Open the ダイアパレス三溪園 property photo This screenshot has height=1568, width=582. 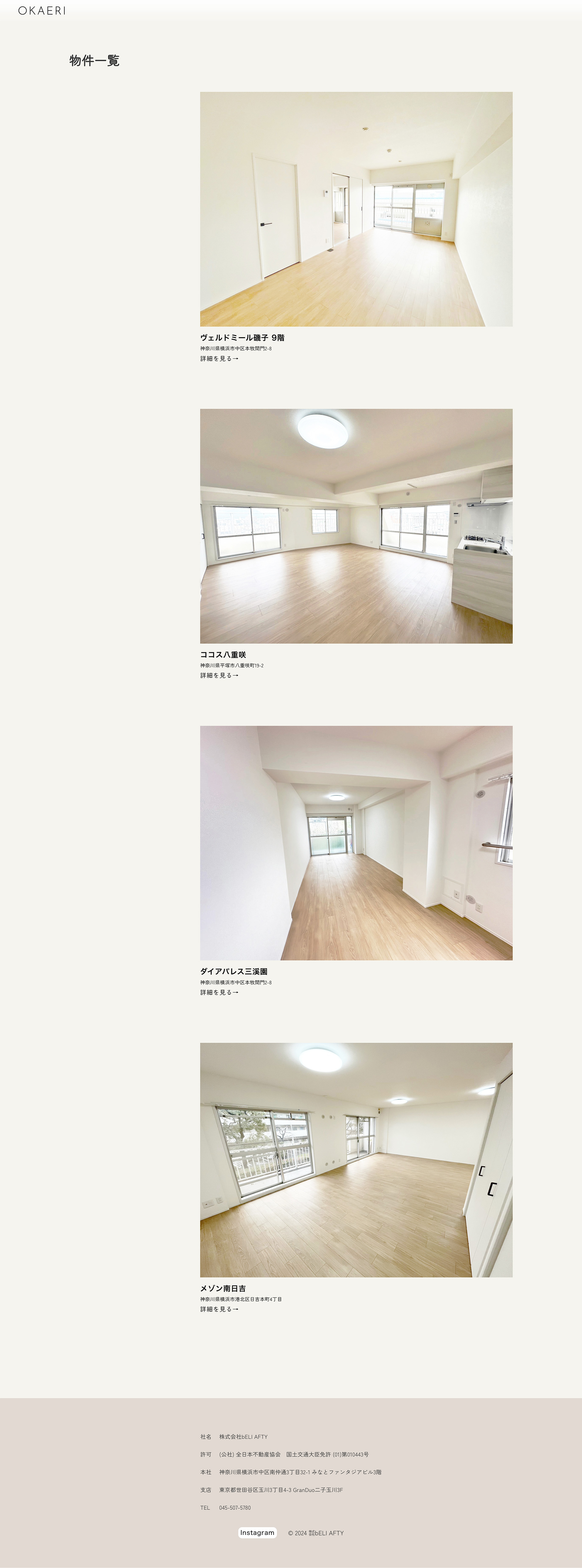(356, 842)
